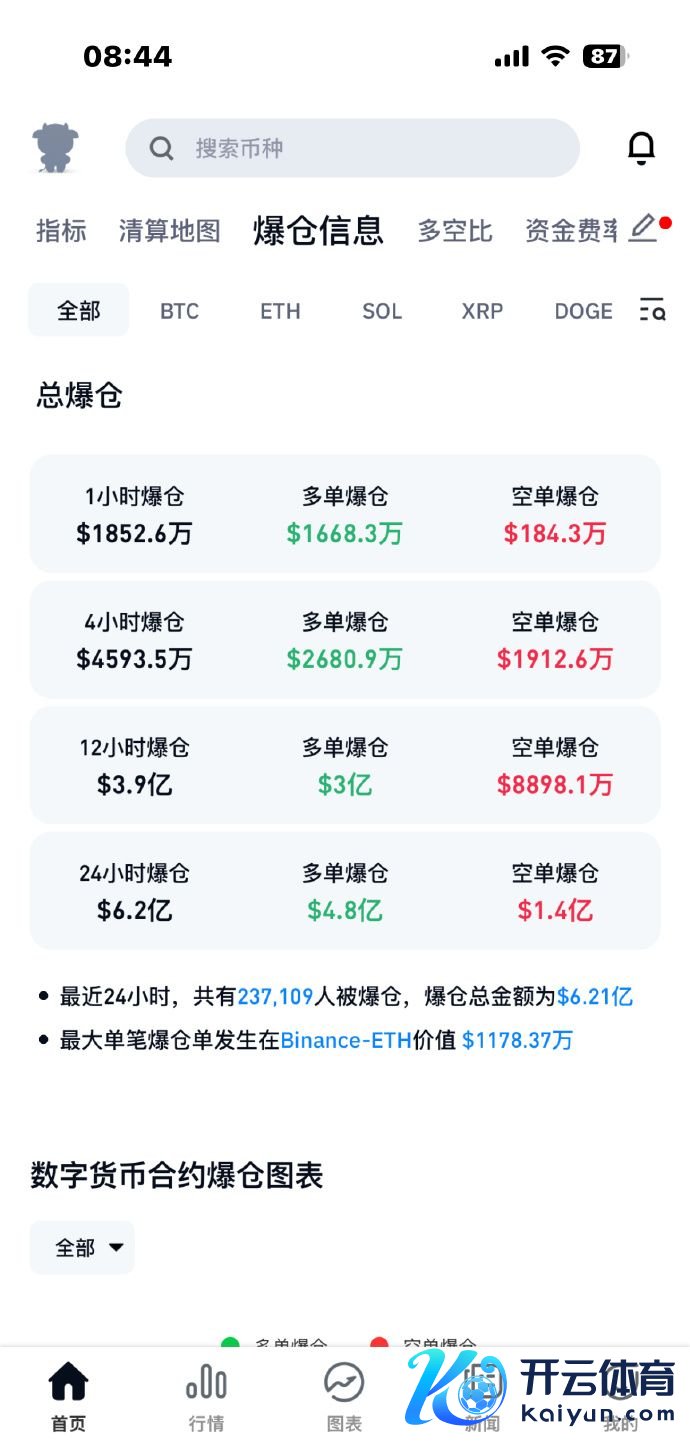Open the coin list search icon

(652, 310)
